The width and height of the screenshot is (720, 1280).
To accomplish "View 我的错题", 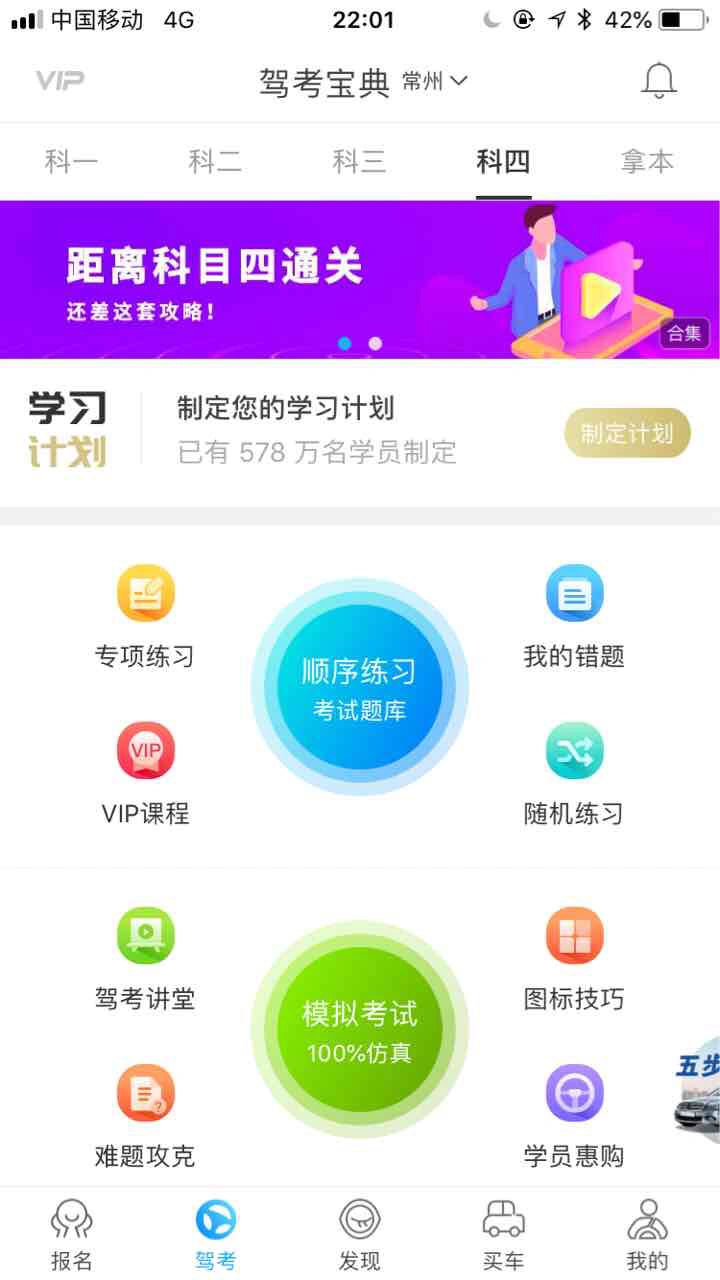I will 574,617.
